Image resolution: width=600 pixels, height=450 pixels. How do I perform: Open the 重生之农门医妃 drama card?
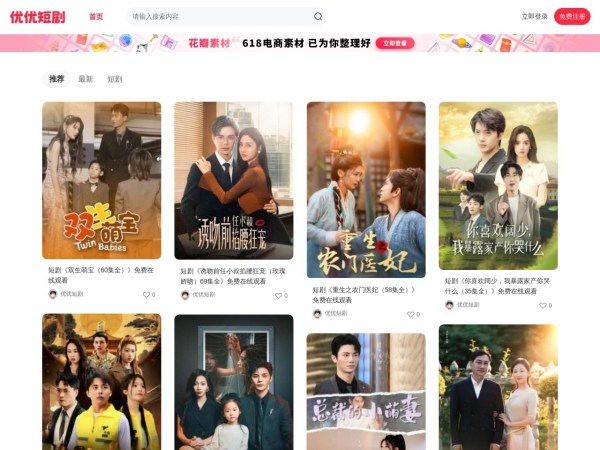coord(366,190)
